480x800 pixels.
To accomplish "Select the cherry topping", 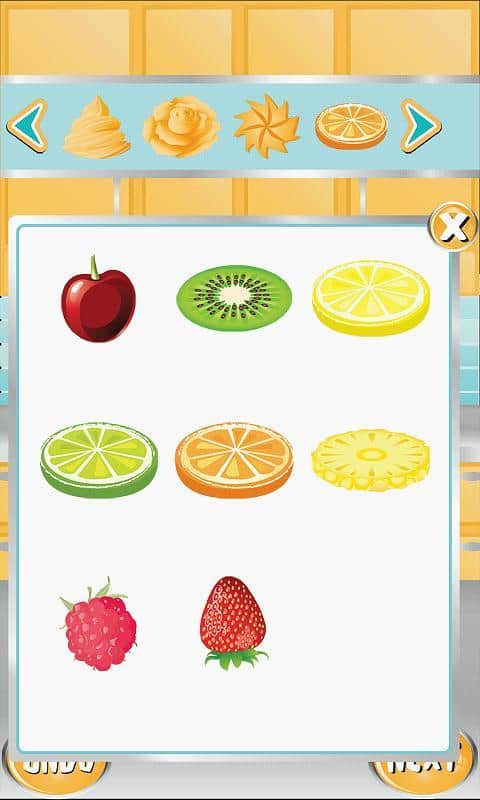I will point(98,299).
